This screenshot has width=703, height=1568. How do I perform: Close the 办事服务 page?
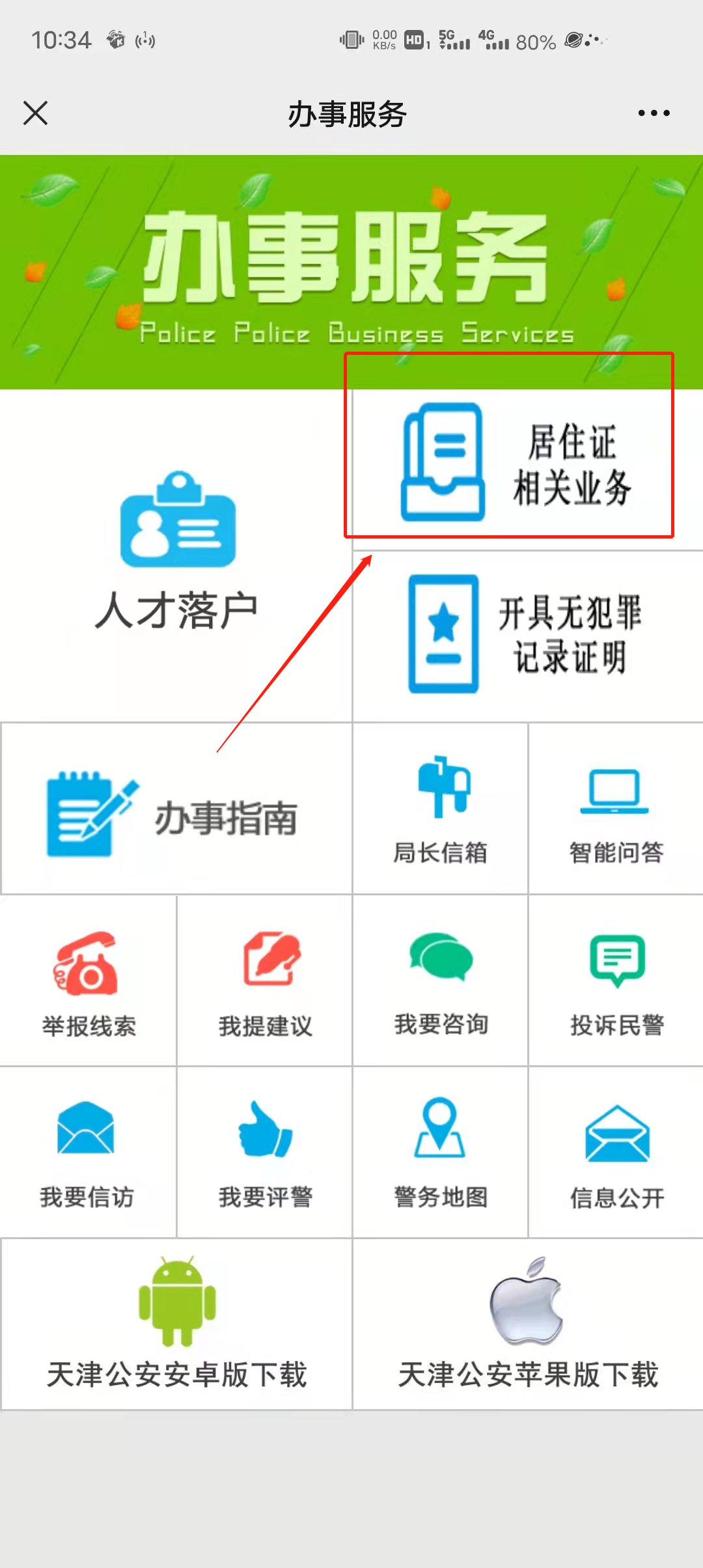[36, 113]
